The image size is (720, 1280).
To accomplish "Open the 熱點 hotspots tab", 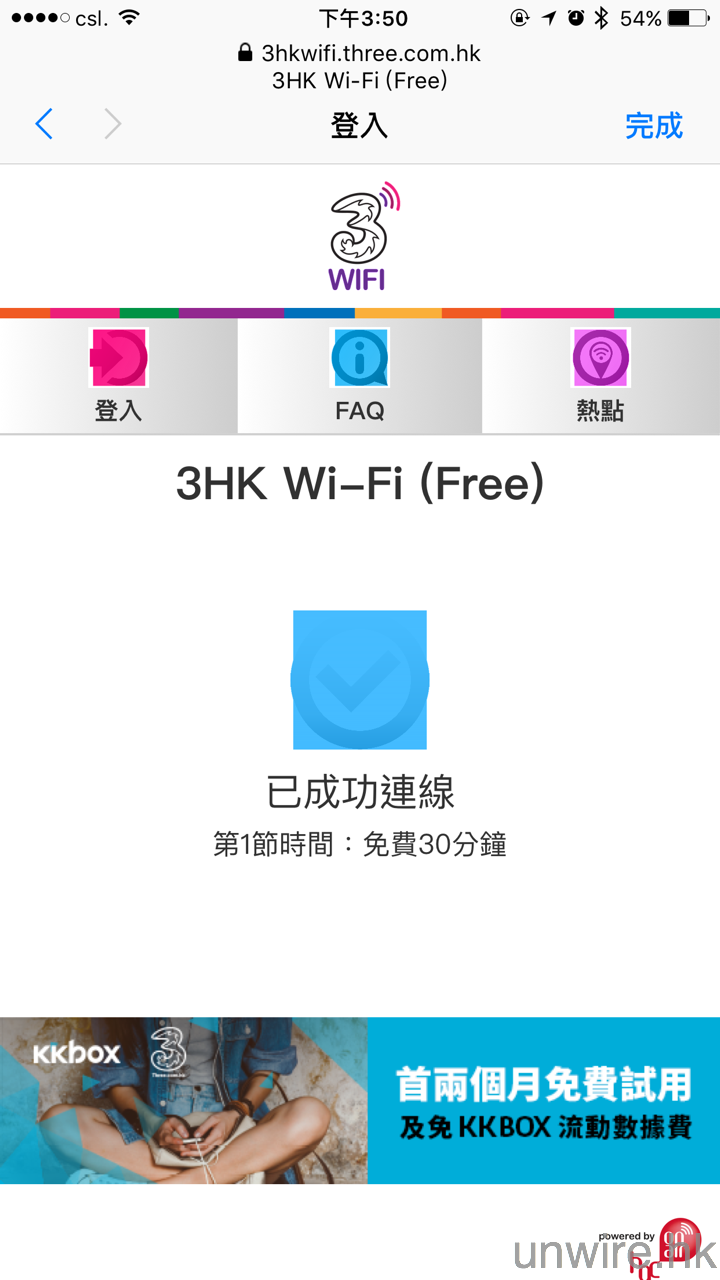I will (x=600, y=376).
